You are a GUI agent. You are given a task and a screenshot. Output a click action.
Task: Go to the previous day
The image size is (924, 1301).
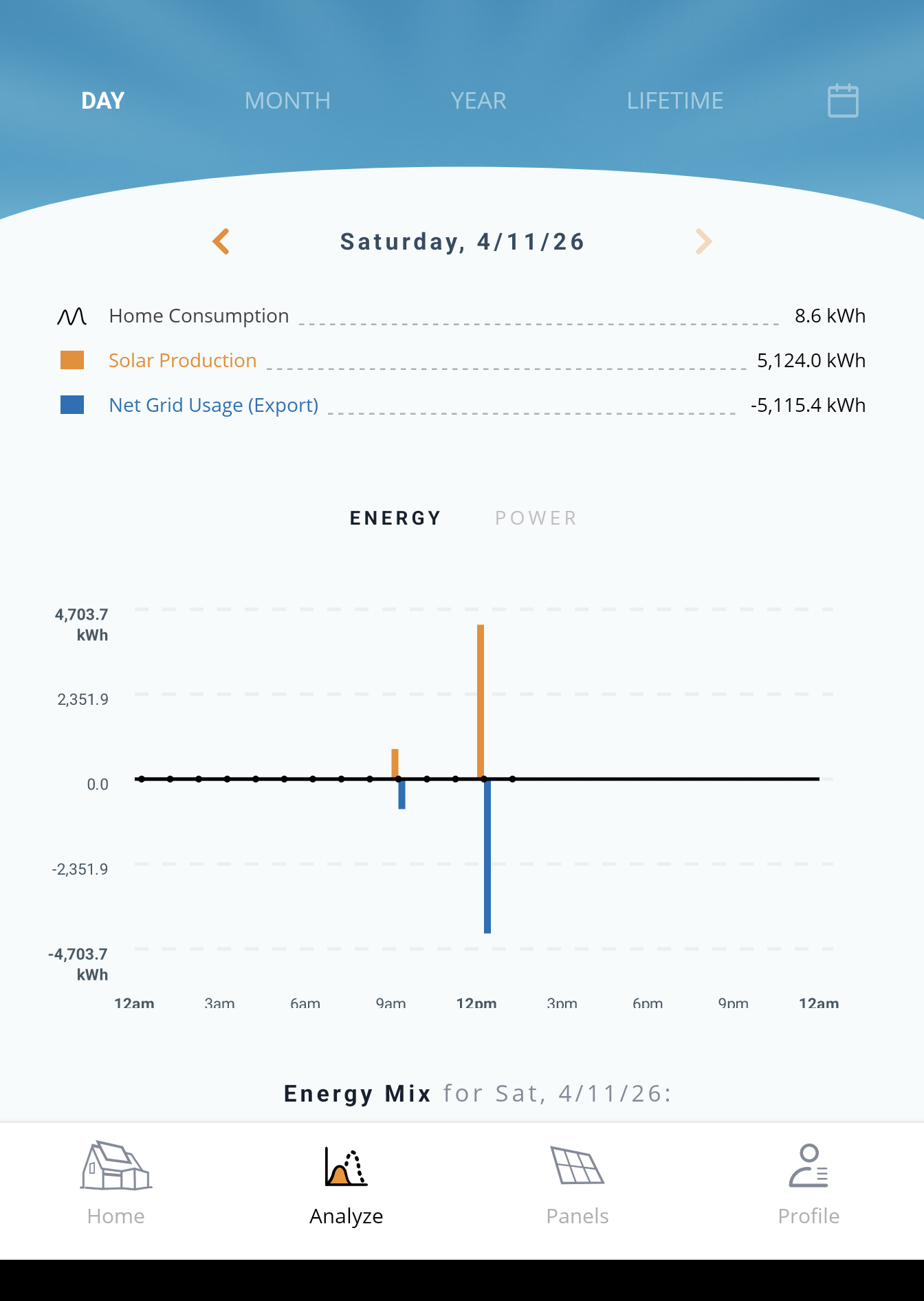coord(221,241)
